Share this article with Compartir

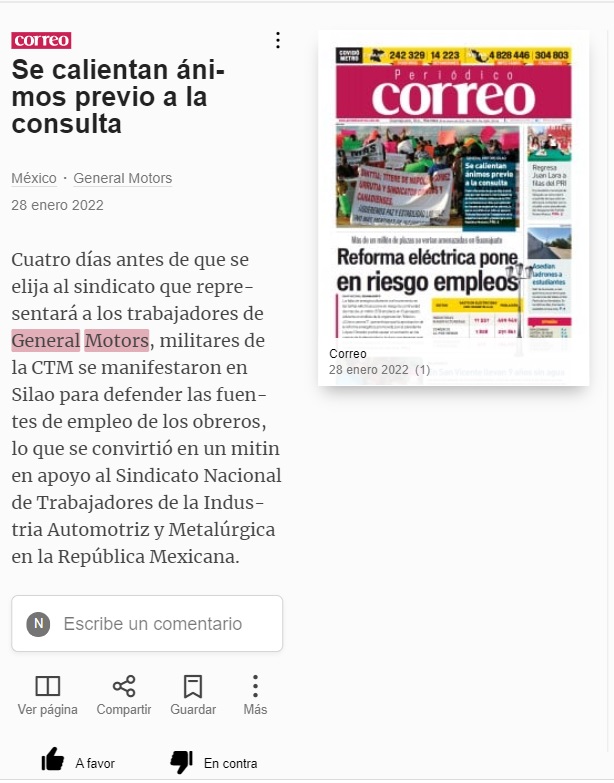pos(124,695)
